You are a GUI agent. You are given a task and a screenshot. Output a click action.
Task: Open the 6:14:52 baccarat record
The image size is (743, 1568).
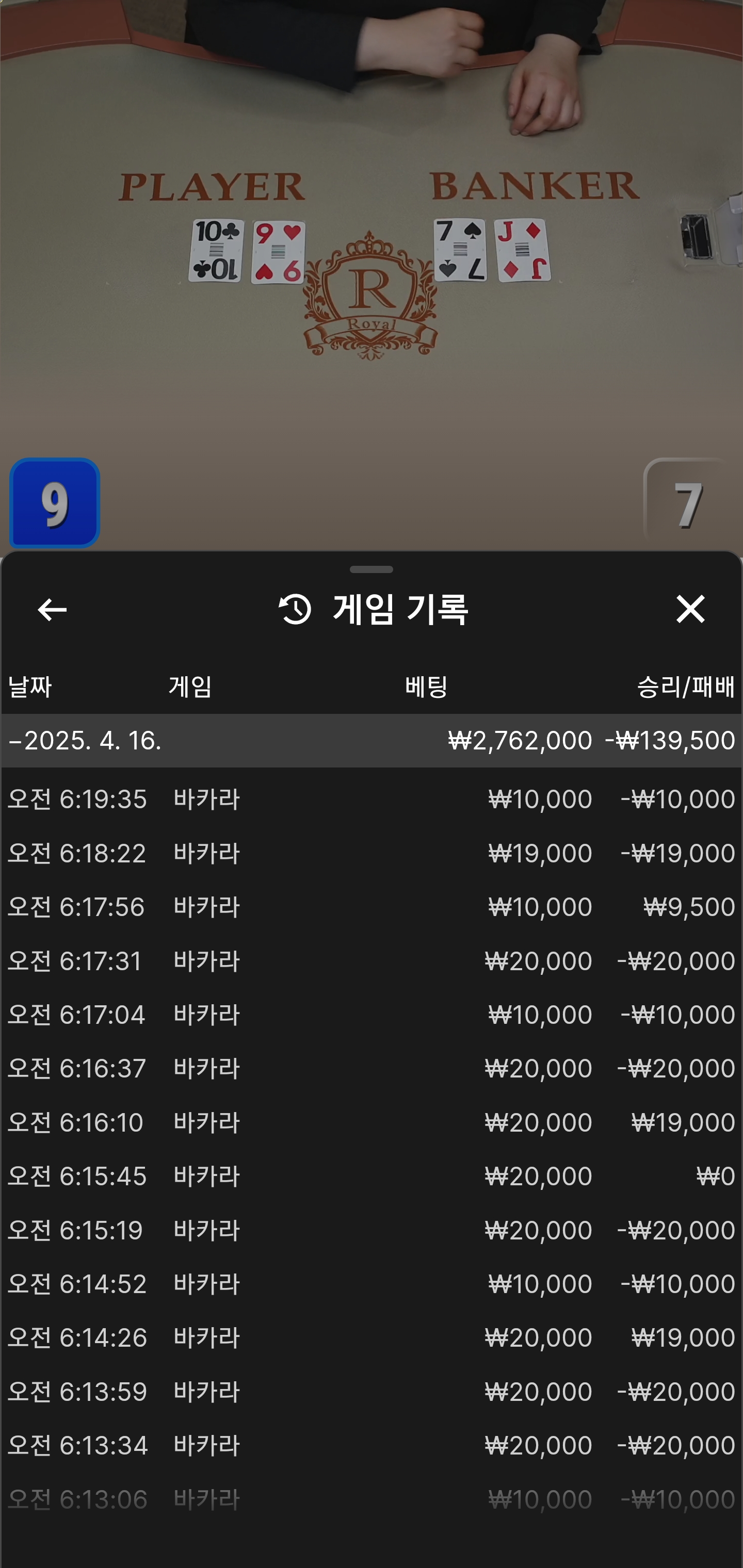coord(370,1284)
